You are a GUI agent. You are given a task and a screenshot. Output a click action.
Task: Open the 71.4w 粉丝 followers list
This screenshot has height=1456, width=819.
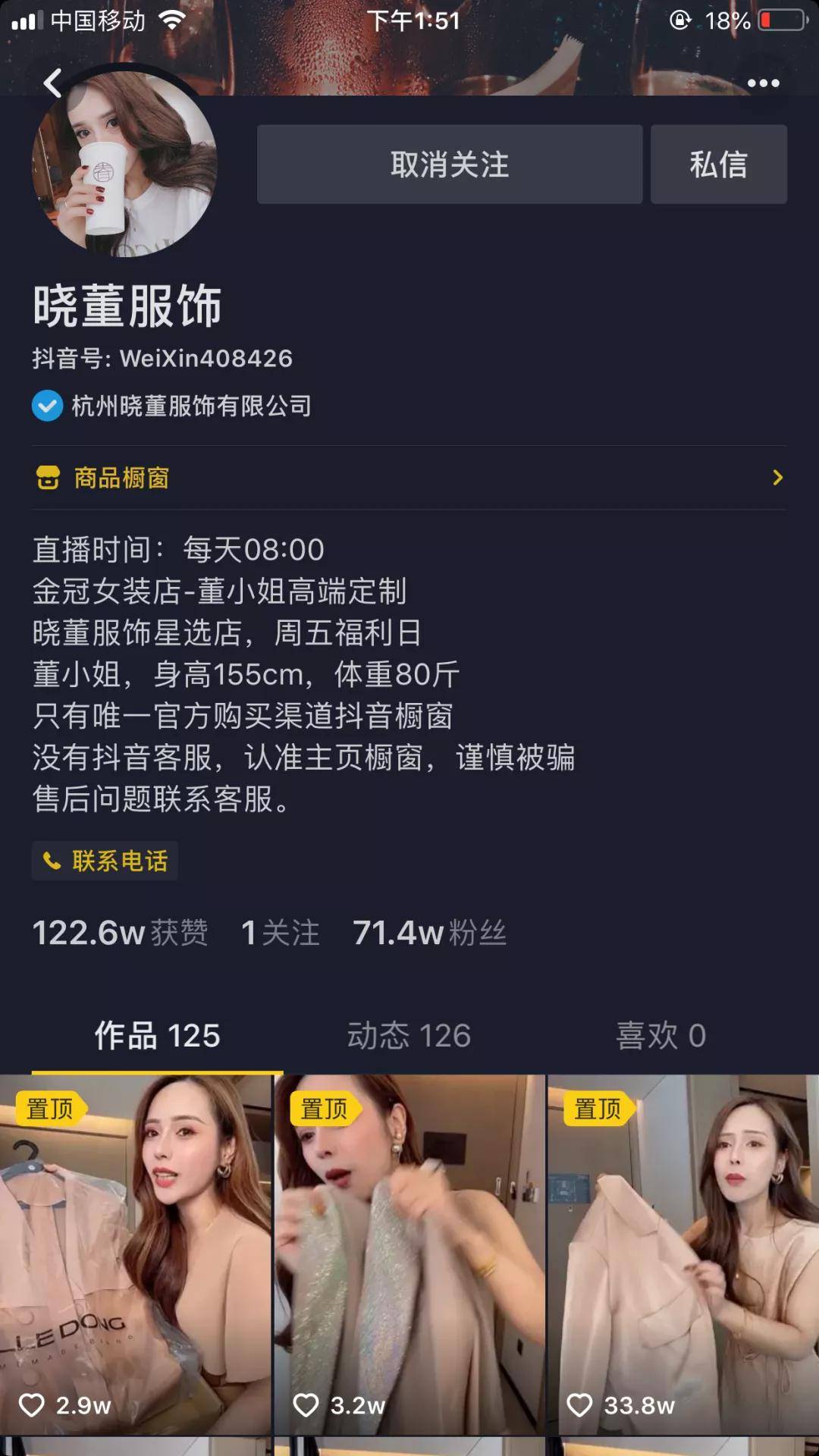pos(429,933)
